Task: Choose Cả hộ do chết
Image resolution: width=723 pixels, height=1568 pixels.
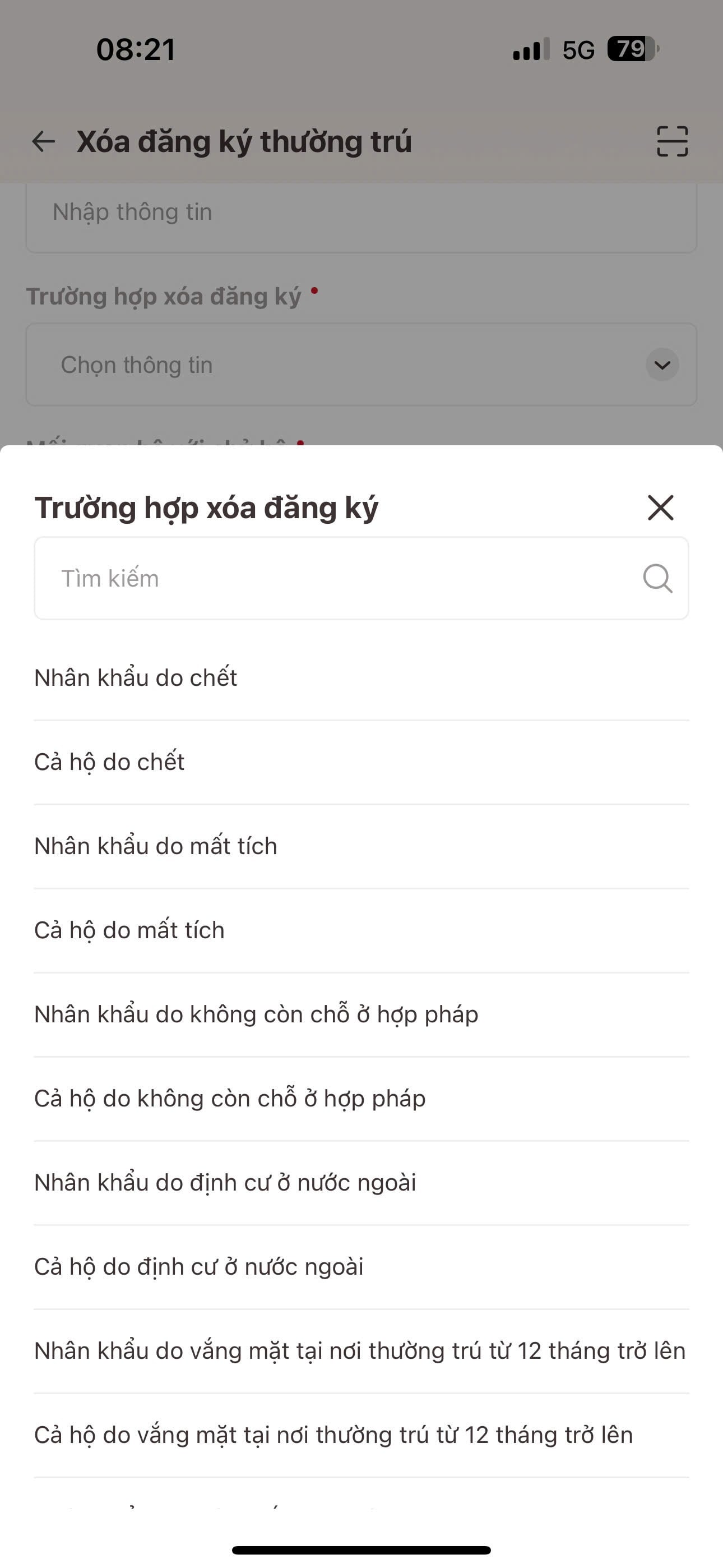Action: [109, 762]
